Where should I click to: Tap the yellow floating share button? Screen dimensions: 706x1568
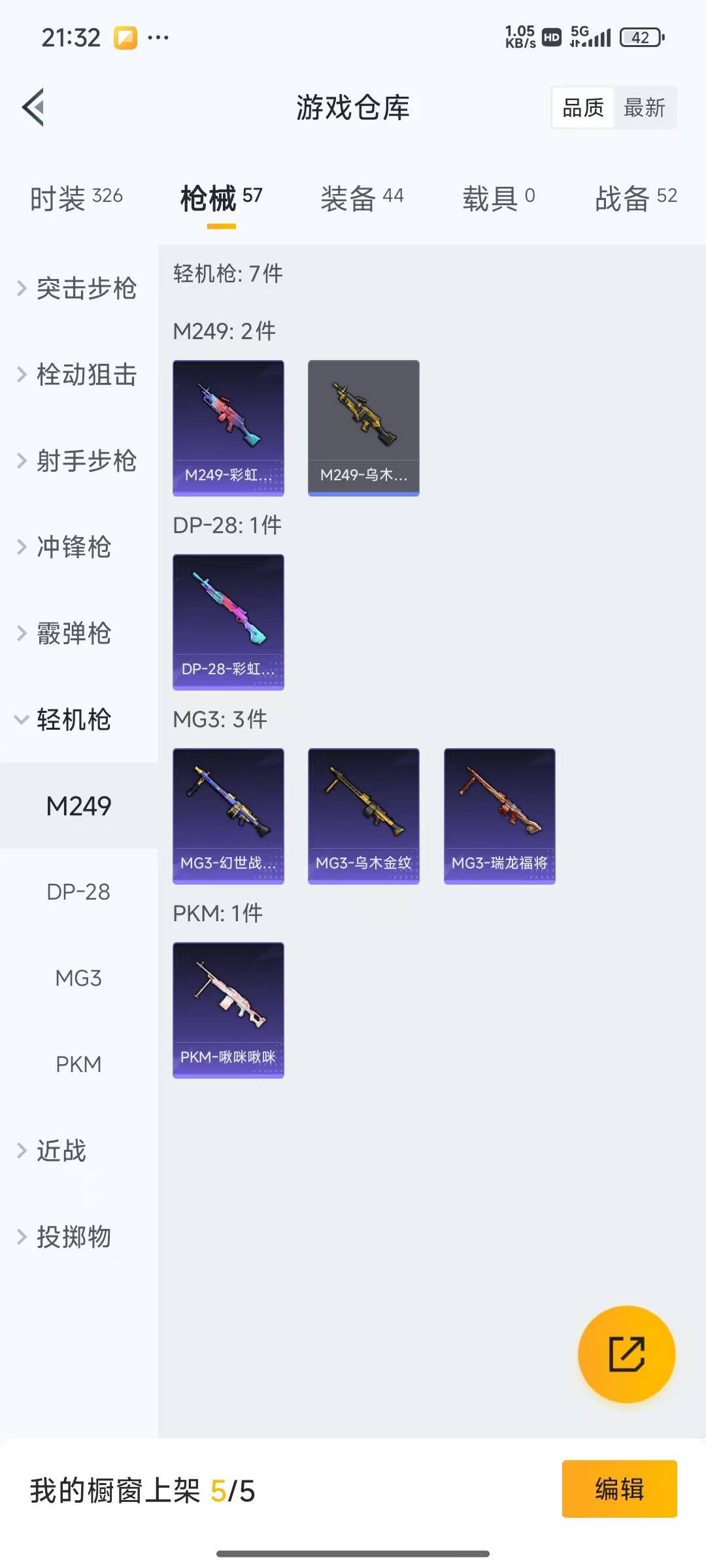tap(626, 1354)
